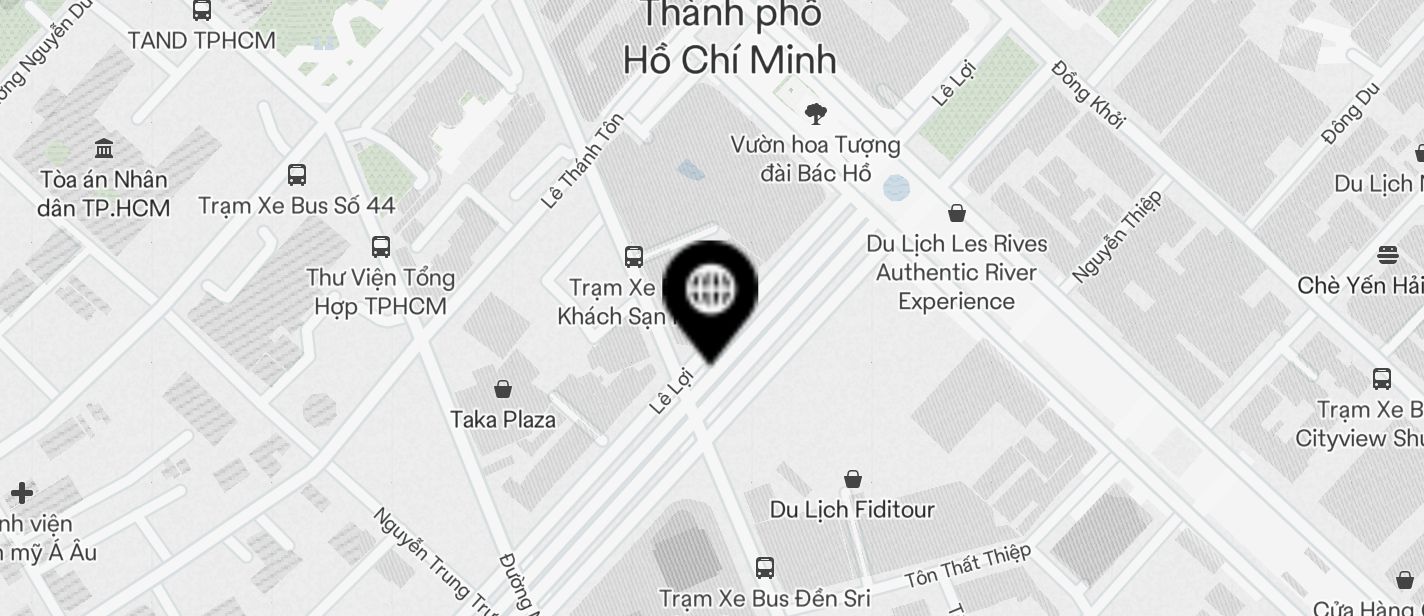
Task: Open the Thư Viện Tổng Hợp TPHCM bus stop
Action: click(x=381, y=247)
